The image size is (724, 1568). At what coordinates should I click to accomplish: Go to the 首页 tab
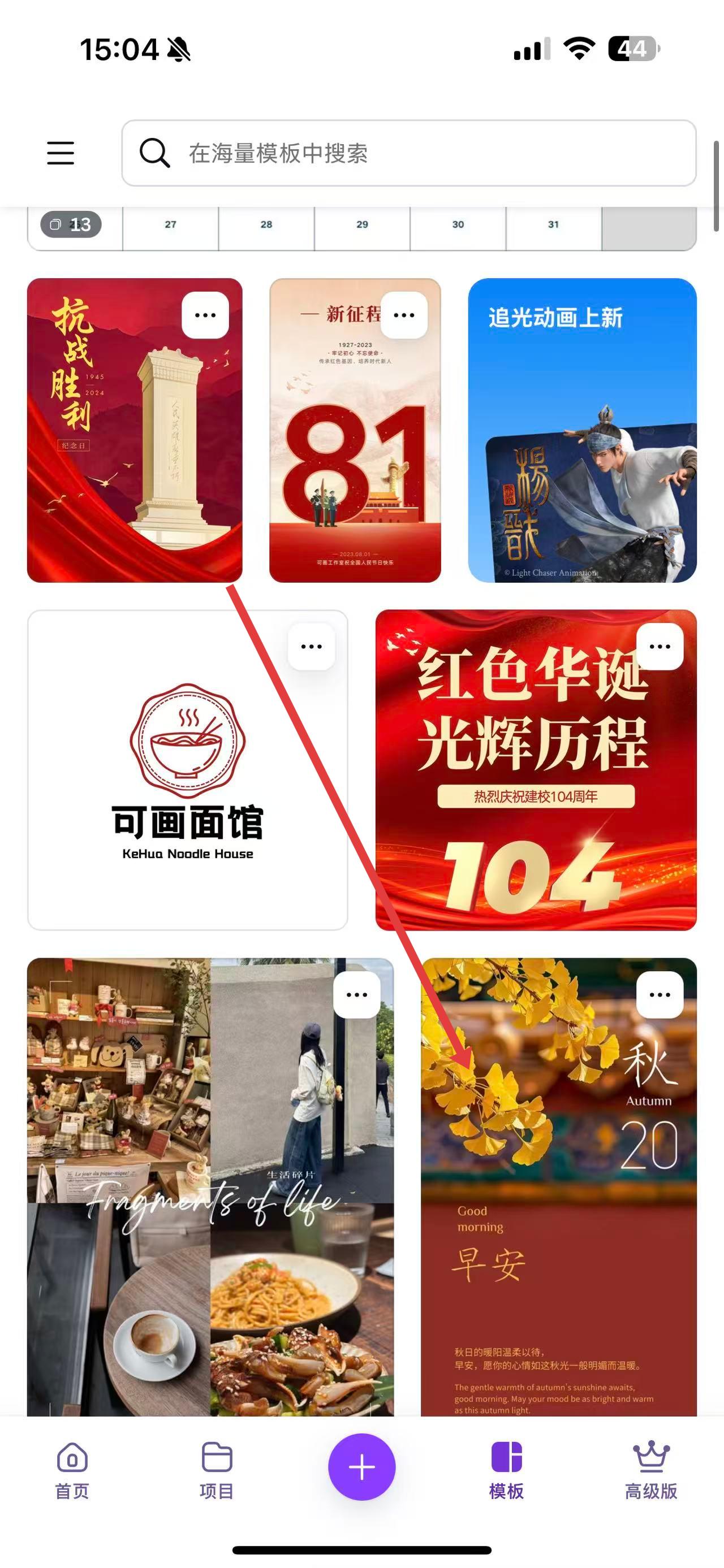tap(72, 1470)
